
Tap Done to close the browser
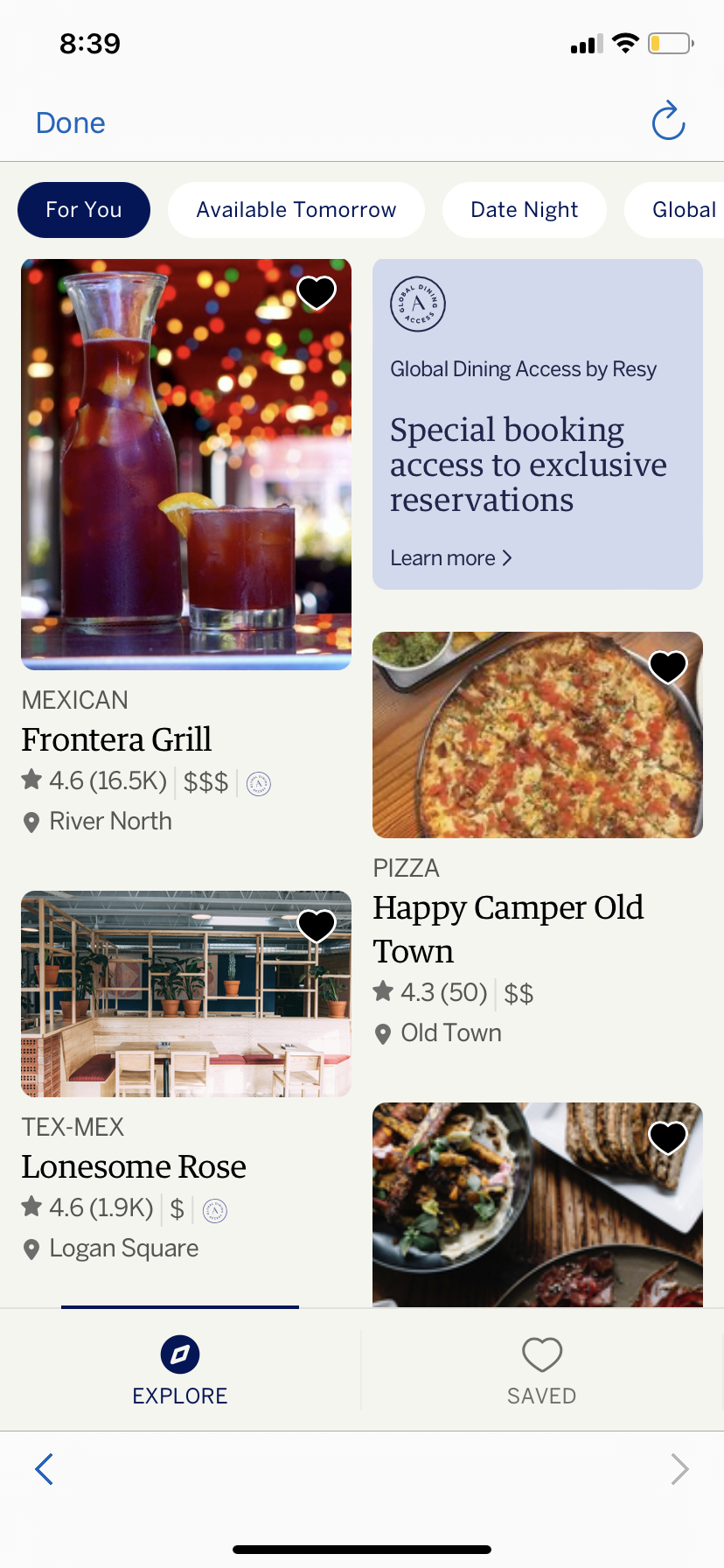70,123
